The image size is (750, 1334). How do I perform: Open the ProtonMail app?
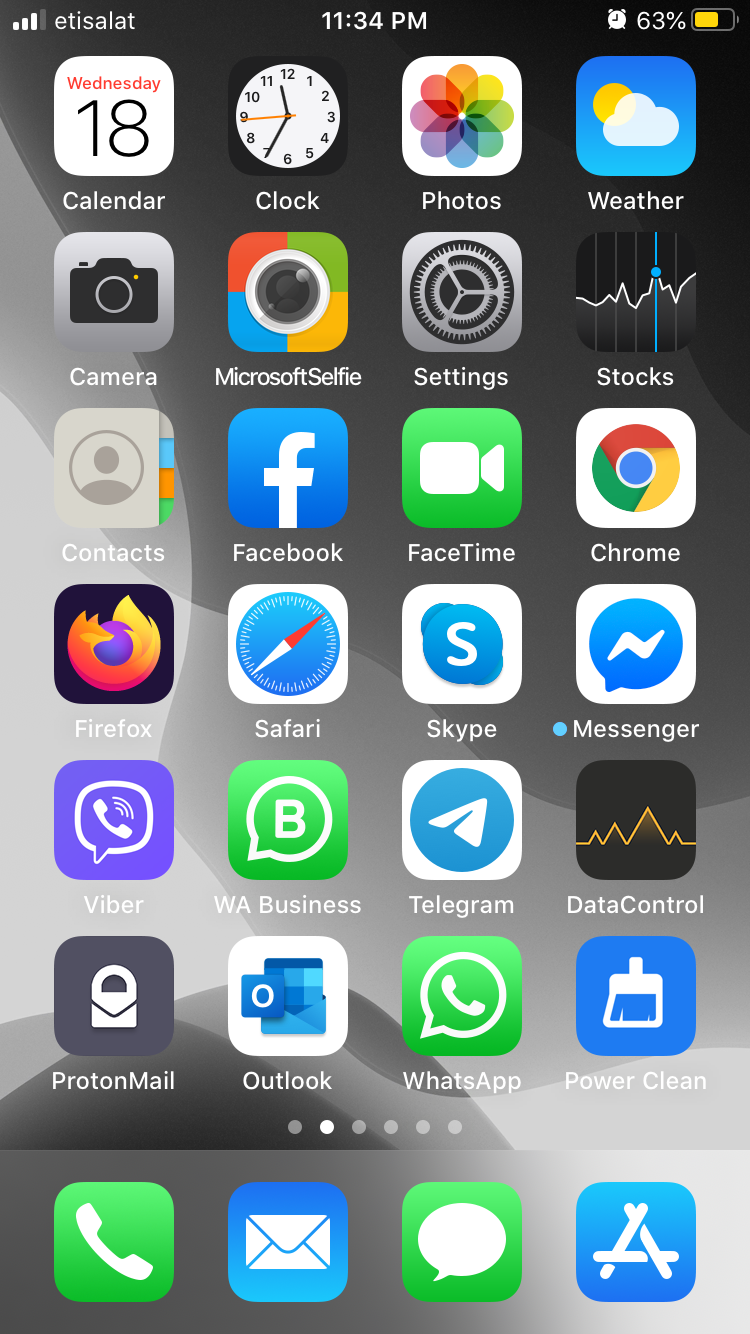point(113,996)
